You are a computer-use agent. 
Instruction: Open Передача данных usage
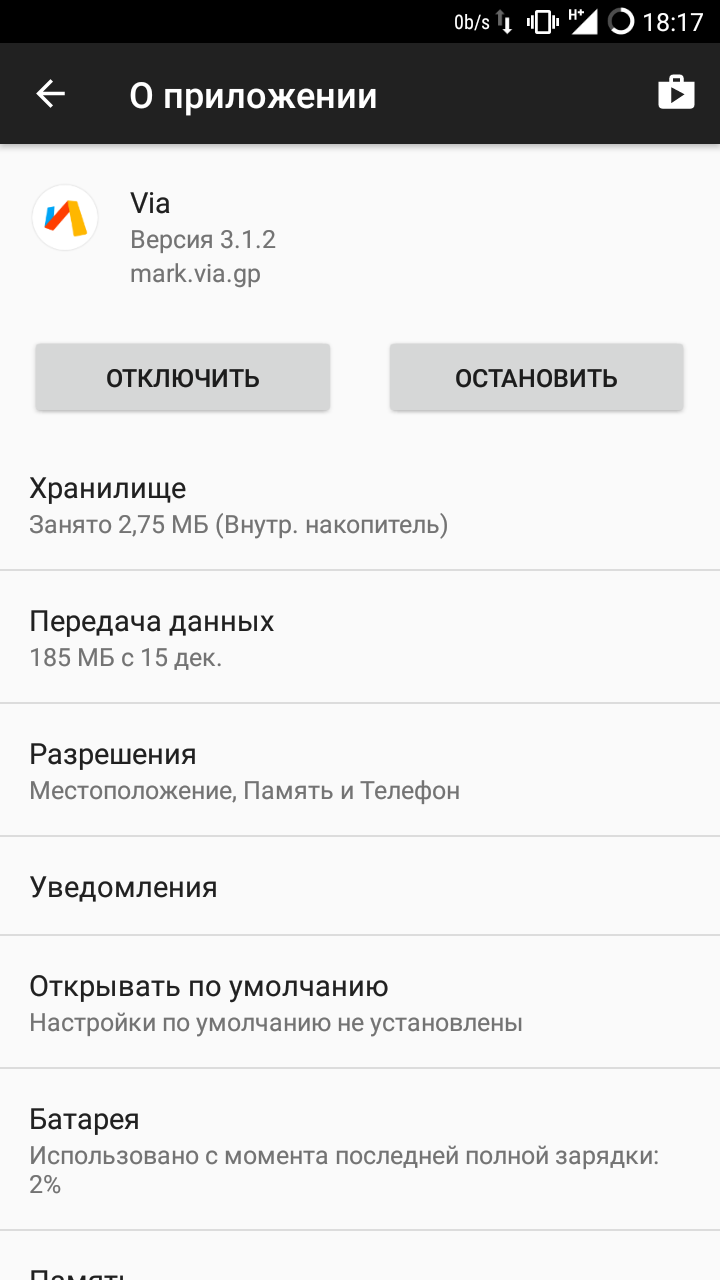click(360, 638)
